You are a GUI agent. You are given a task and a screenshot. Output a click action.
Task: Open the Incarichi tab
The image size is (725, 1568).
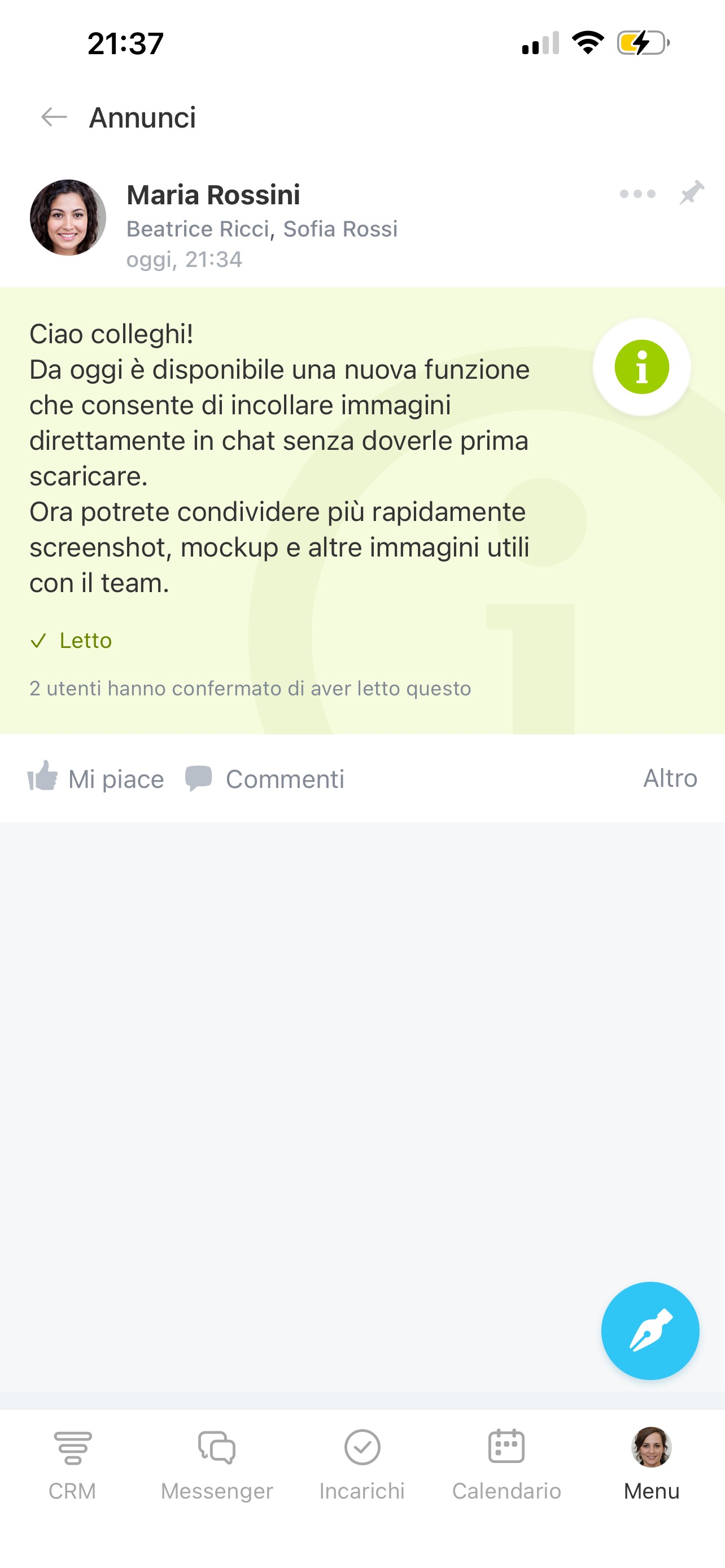coord(362,1464)
